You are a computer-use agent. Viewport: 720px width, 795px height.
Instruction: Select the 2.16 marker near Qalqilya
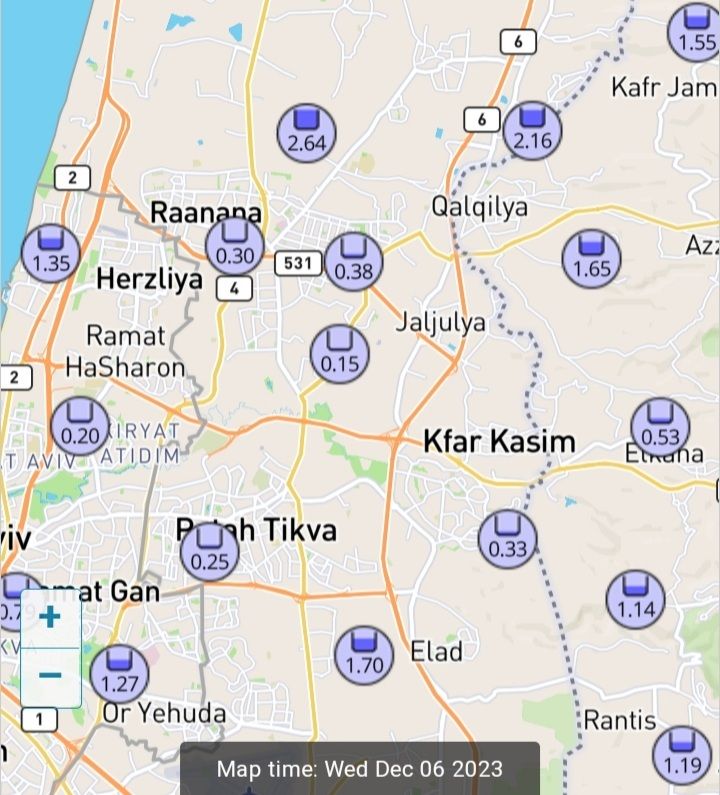click(x=532, y=131)
